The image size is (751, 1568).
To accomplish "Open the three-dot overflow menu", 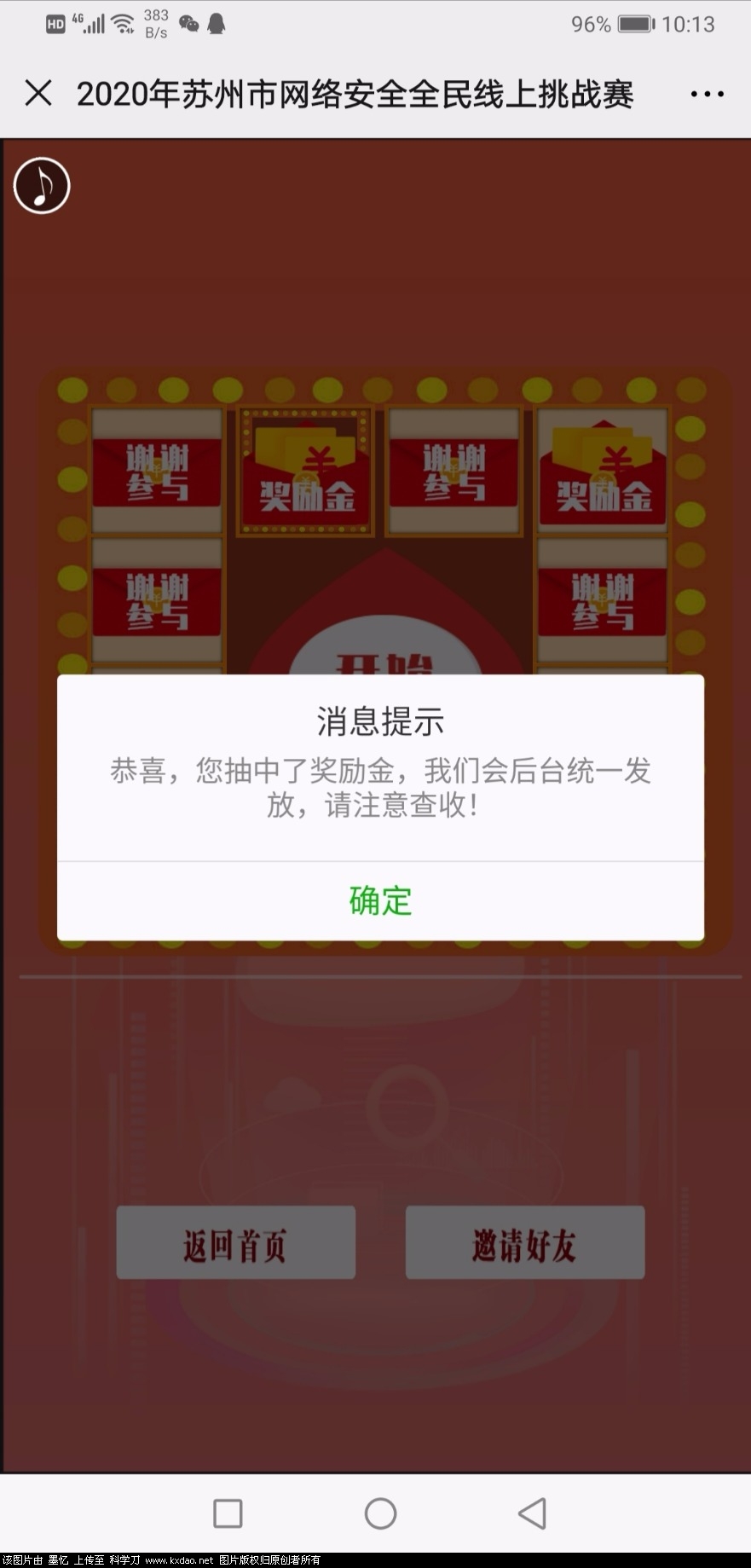I will 707,94.
